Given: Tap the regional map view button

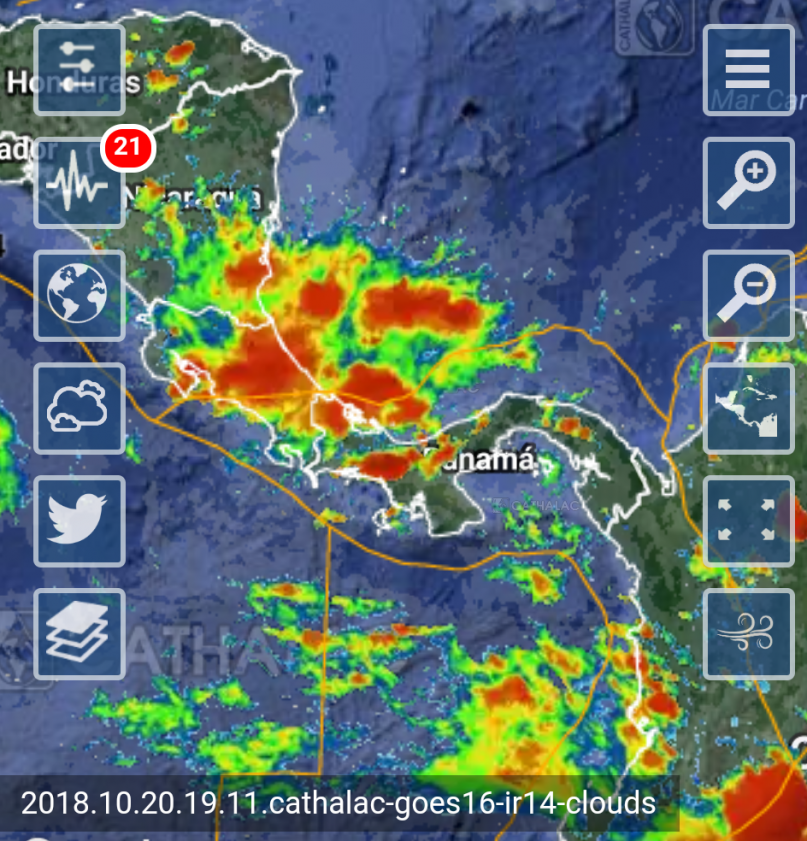Looking at the screenshot, I should point(748,409).
